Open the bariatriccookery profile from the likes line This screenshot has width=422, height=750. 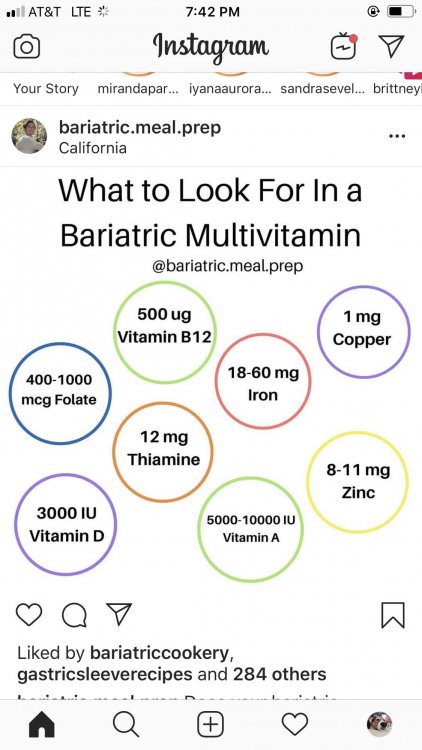click(x=160, y=652)
